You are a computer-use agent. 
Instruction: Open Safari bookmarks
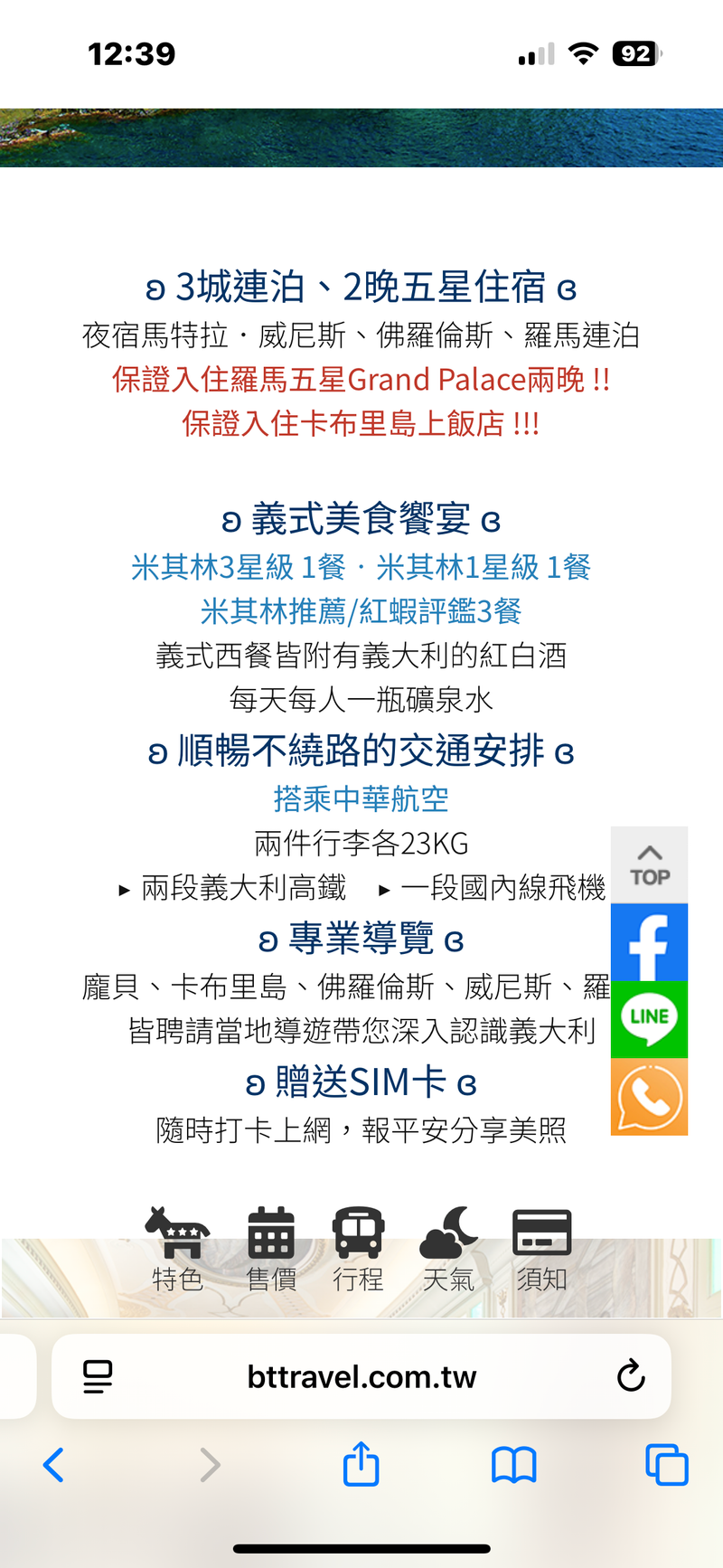pos(513,1465)
